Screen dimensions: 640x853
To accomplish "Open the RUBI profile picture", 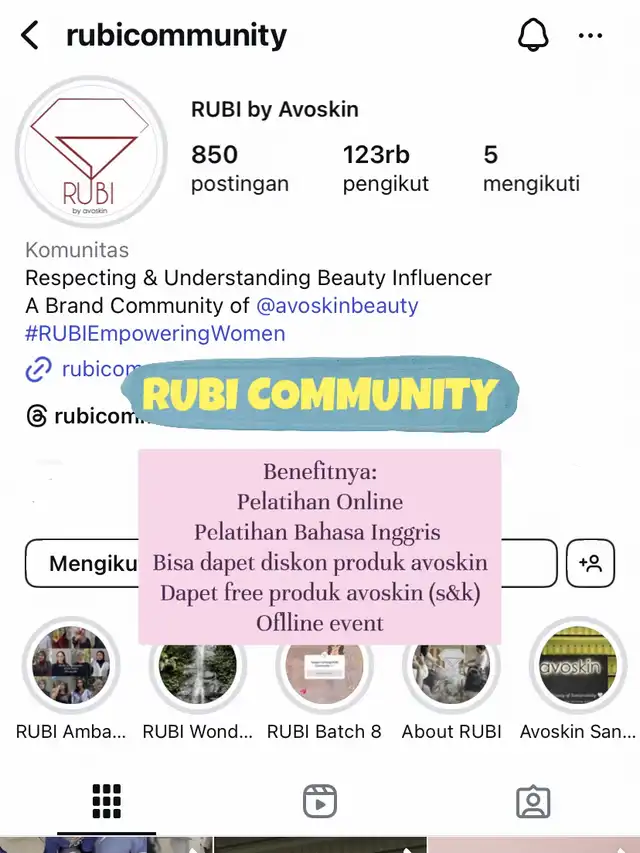I will (x=91, y=152).
